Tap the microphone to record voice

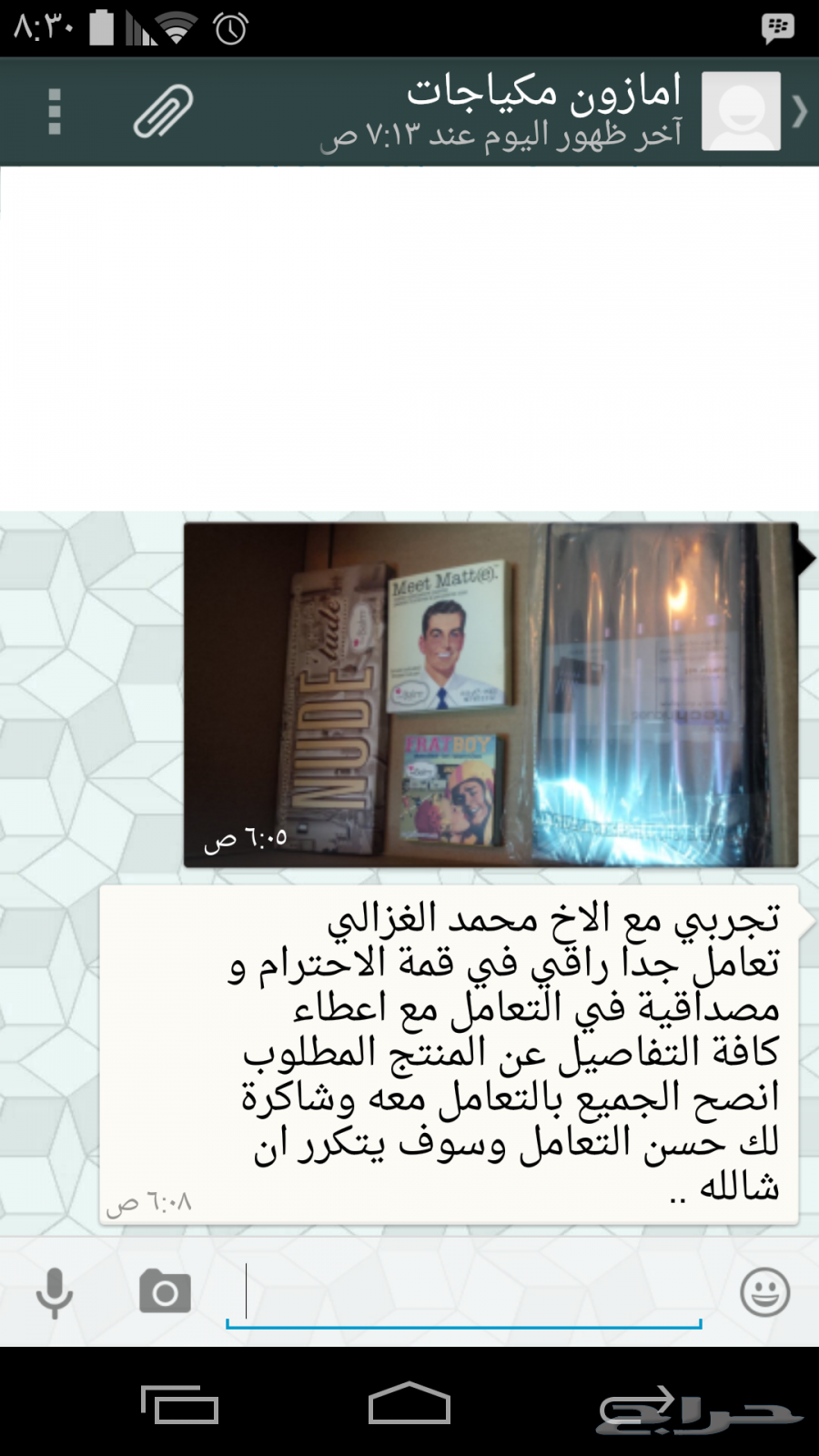point(55,1292)
